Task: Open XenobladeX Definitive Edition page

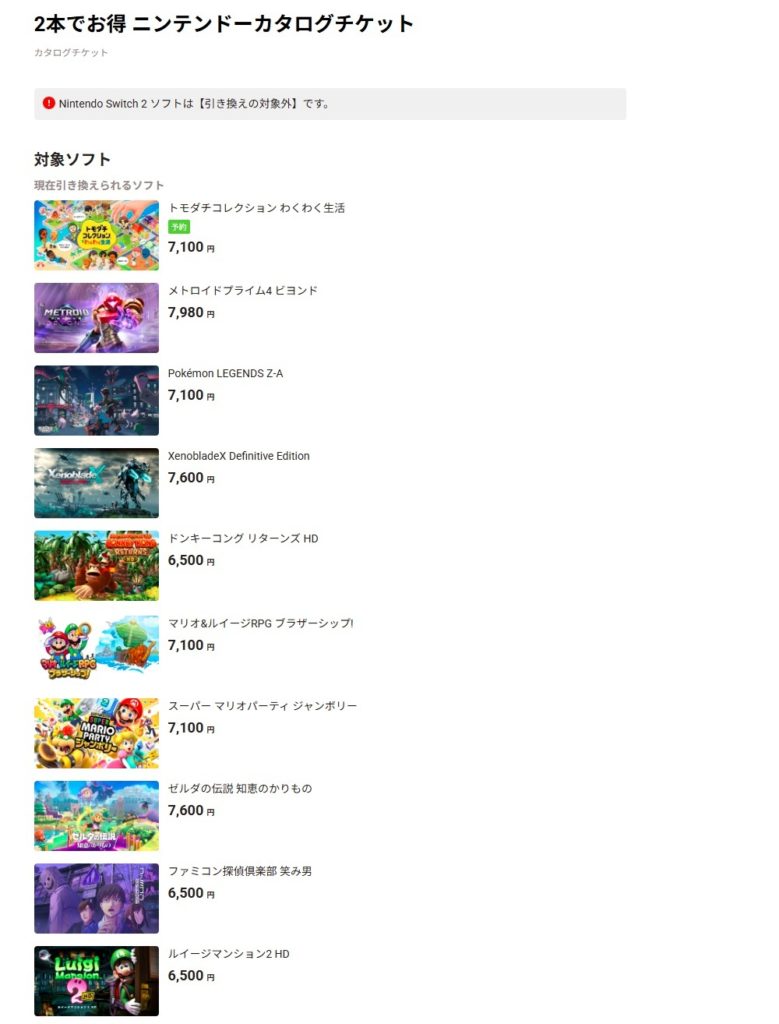Action: pos(238,456)
